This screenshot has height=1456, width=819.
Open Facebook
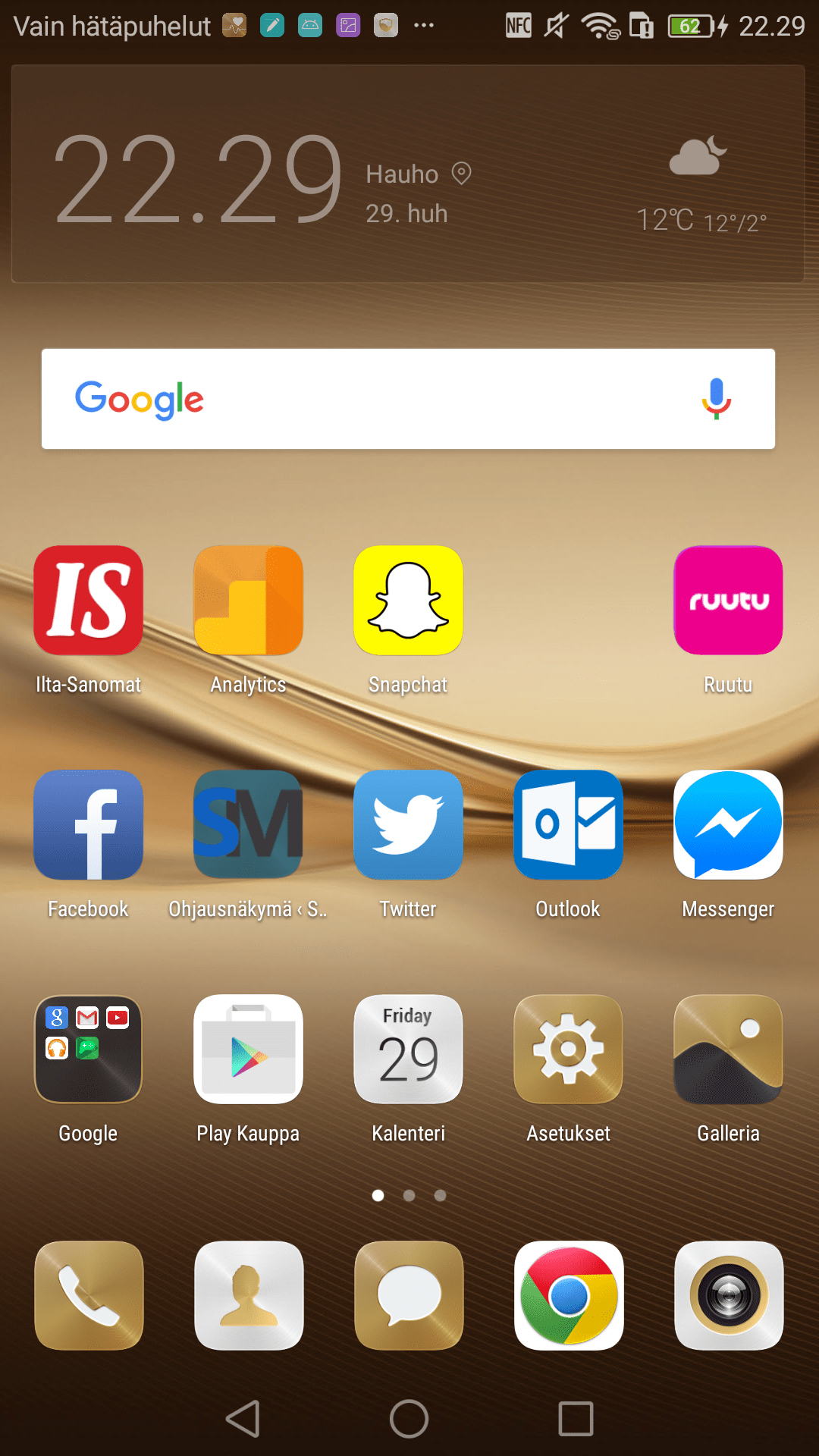point(88,825)
